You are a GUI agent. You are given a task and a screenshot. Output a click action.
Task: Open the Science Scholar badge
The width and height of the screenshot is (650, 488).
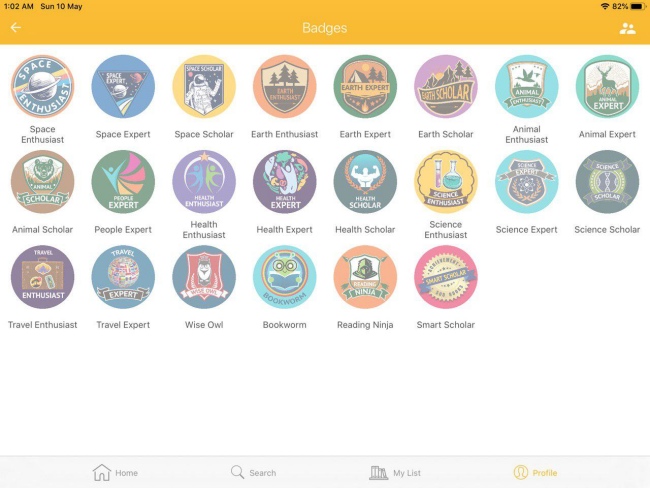607,182
